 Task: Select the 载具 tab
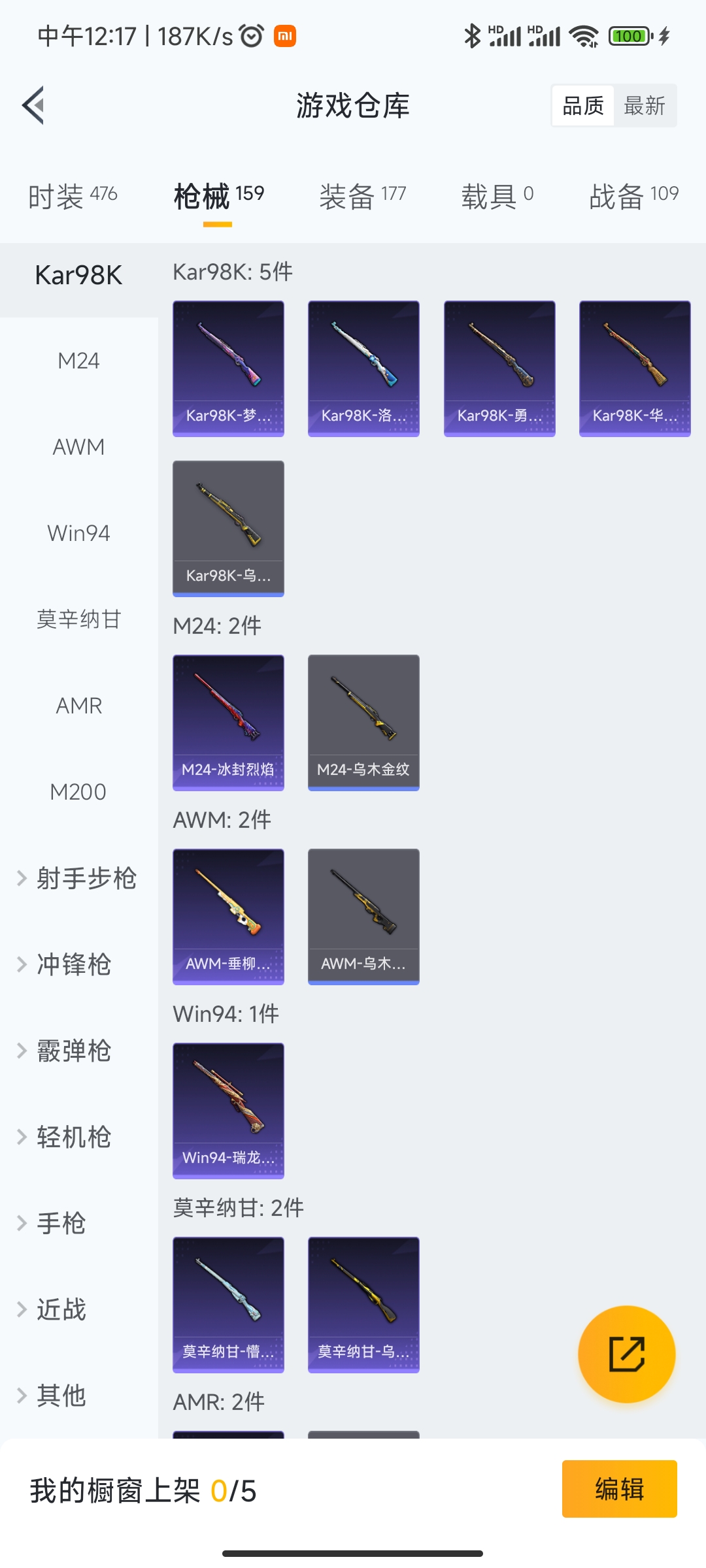pos(497,196)
